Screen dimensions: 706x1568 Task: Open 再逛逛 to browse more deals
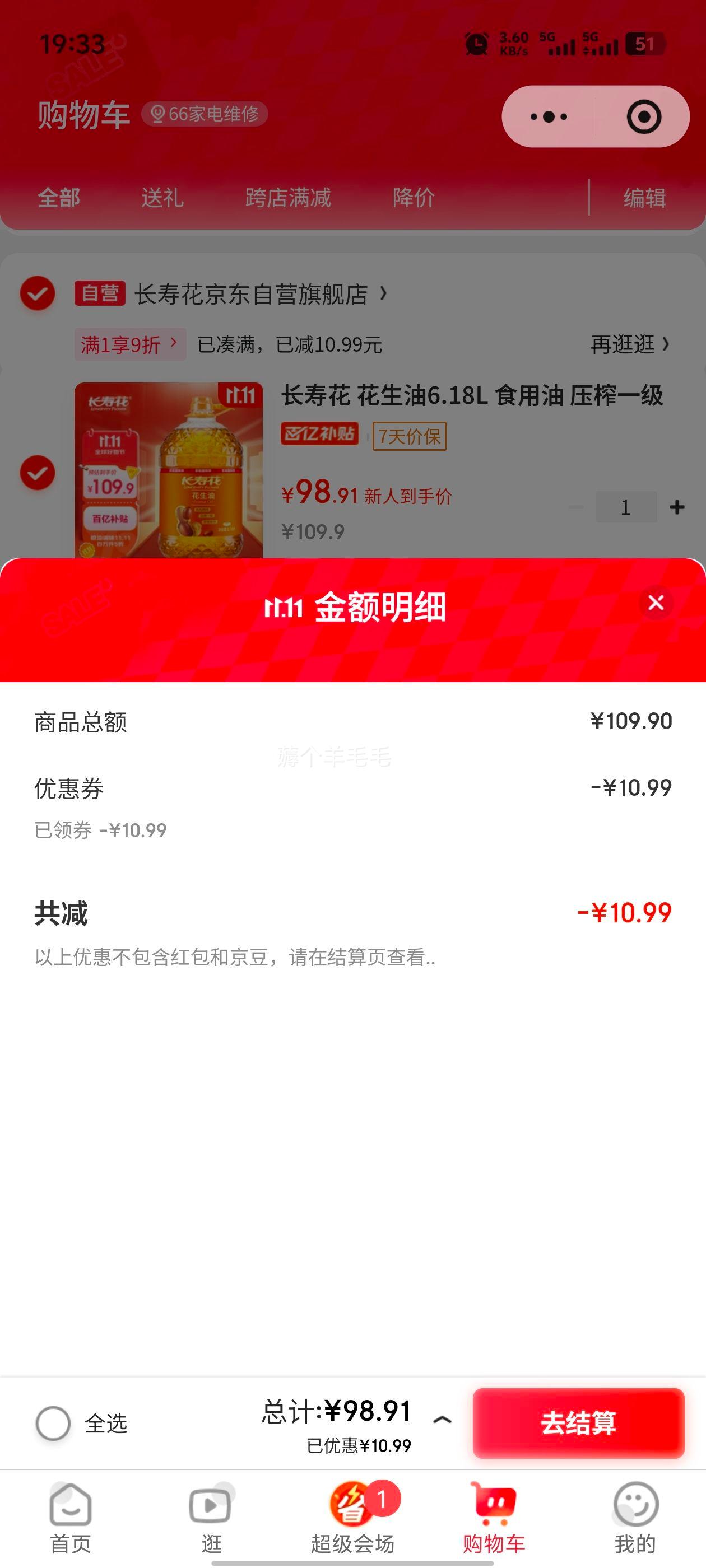click(x=630, y=344)
